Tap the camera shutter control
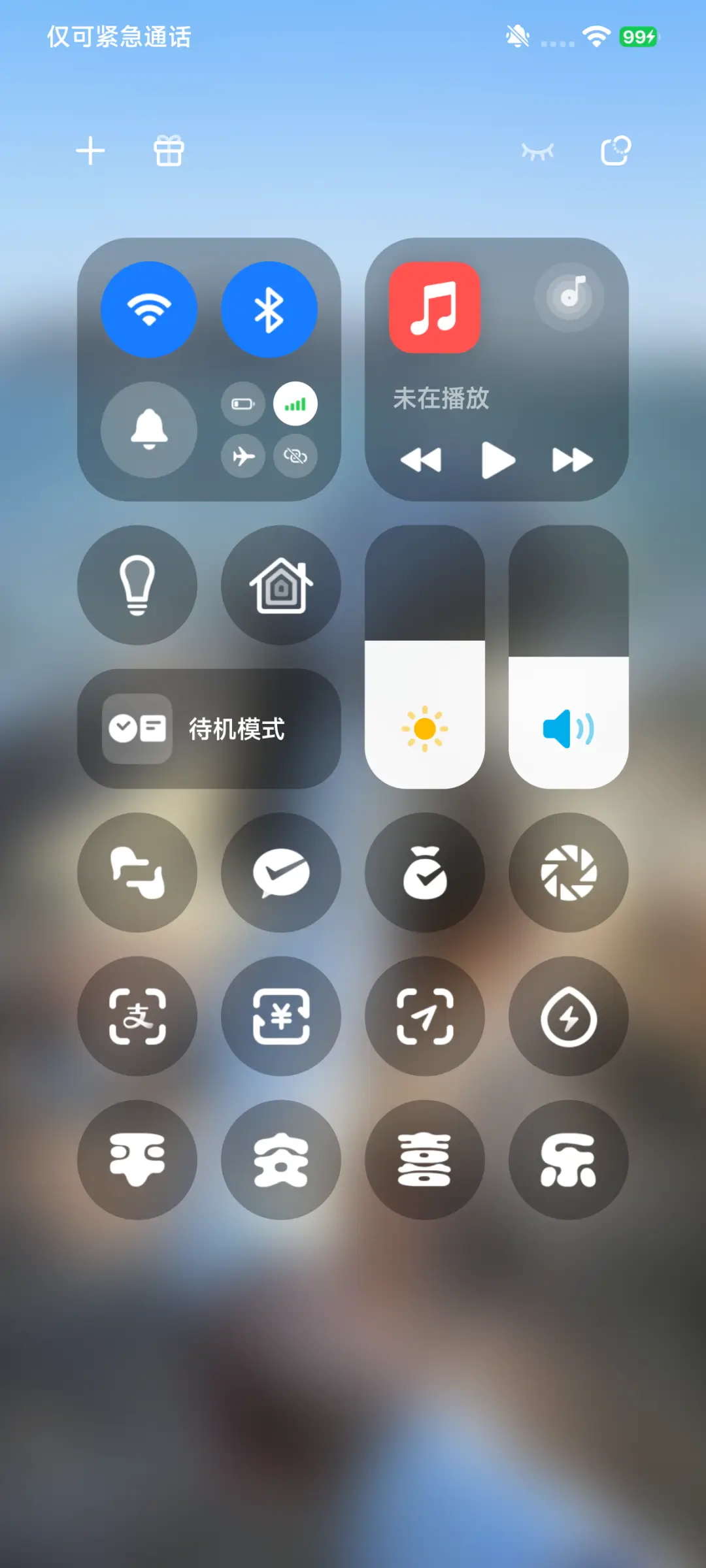 point(568,873)
